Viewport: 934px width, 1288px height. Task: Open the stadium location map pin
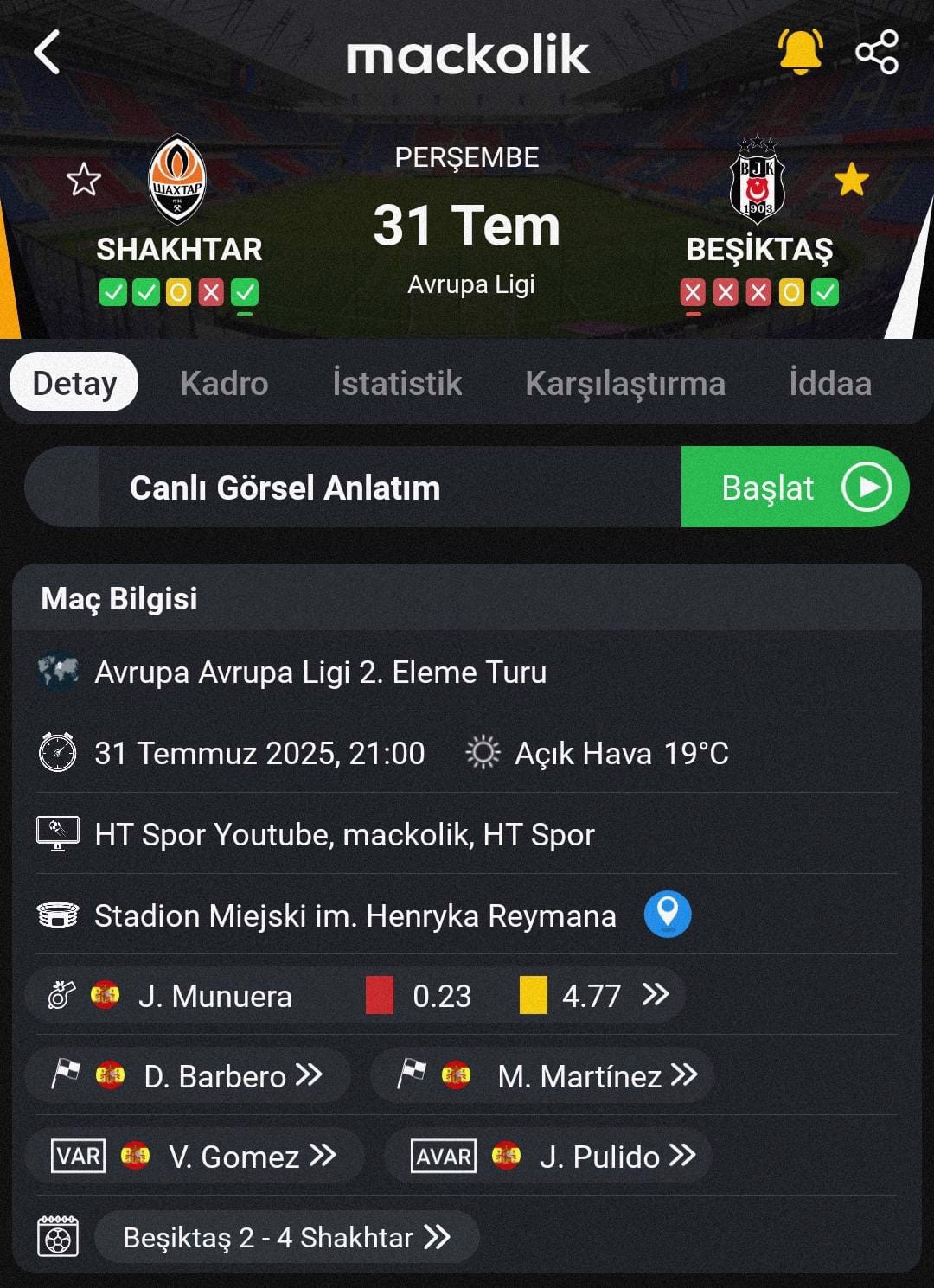pyautogui.click(x=667, y=915)
